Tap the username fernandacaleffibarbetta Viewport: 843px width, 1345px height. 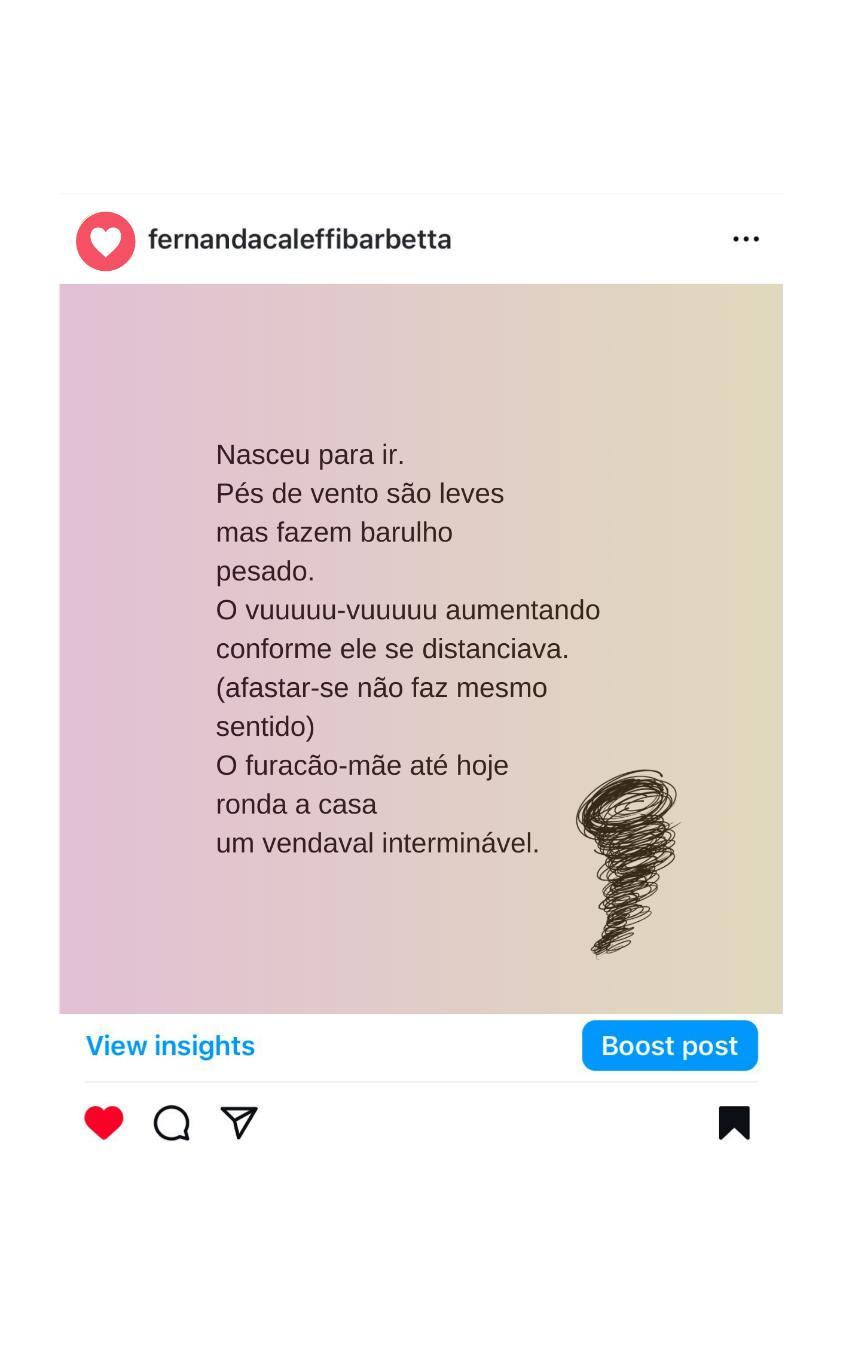(299, 240)
